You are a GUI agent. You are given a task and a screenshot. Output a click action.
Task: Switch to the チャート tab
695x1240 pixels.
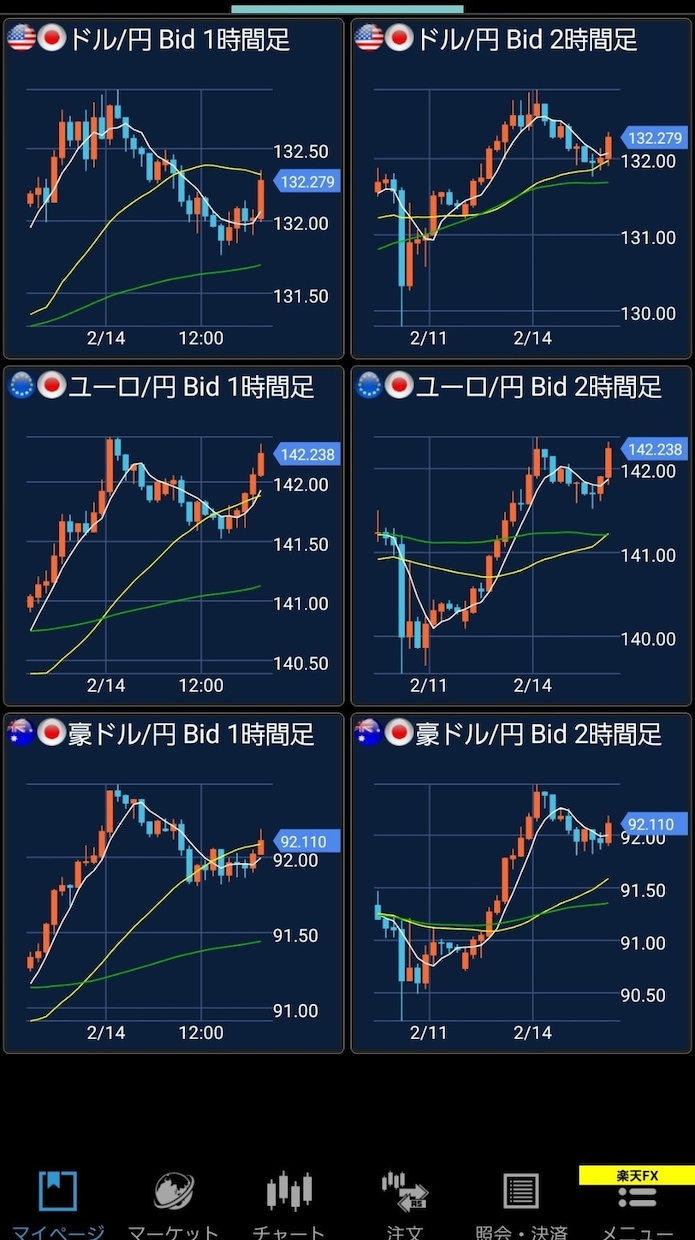[x=289, y=1203]
